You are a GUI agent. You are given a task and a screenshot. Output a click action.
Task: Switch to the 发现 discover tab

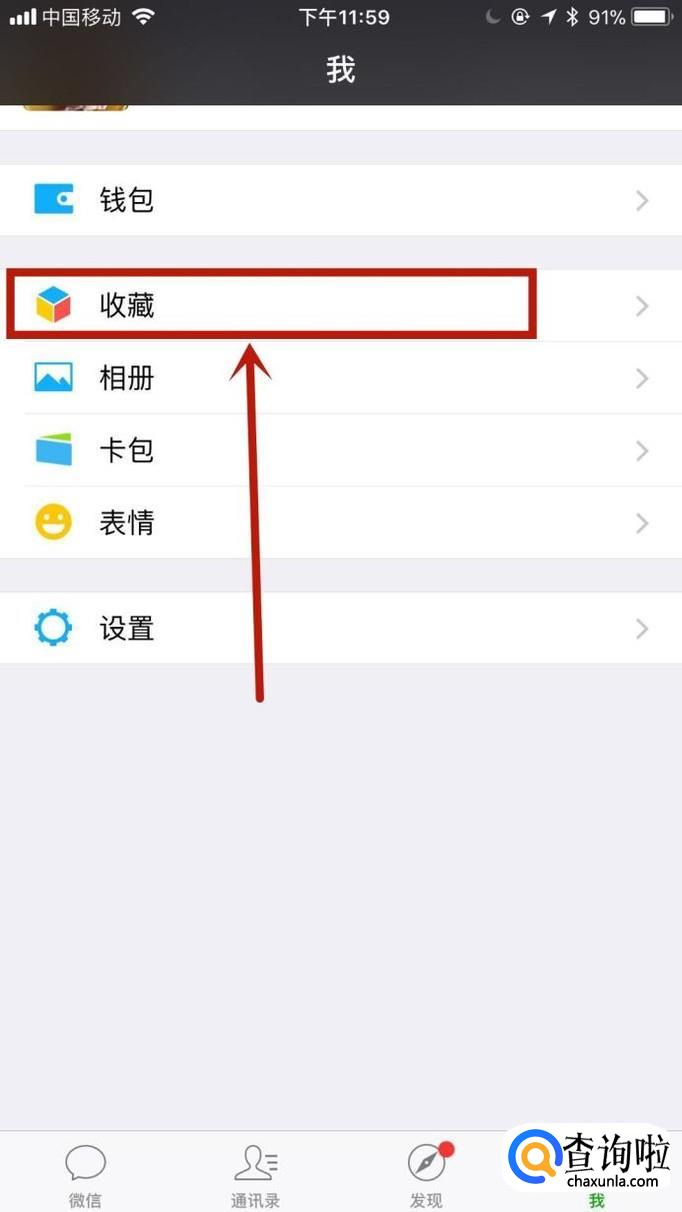pyautogui.click(x=426, y=1175)
